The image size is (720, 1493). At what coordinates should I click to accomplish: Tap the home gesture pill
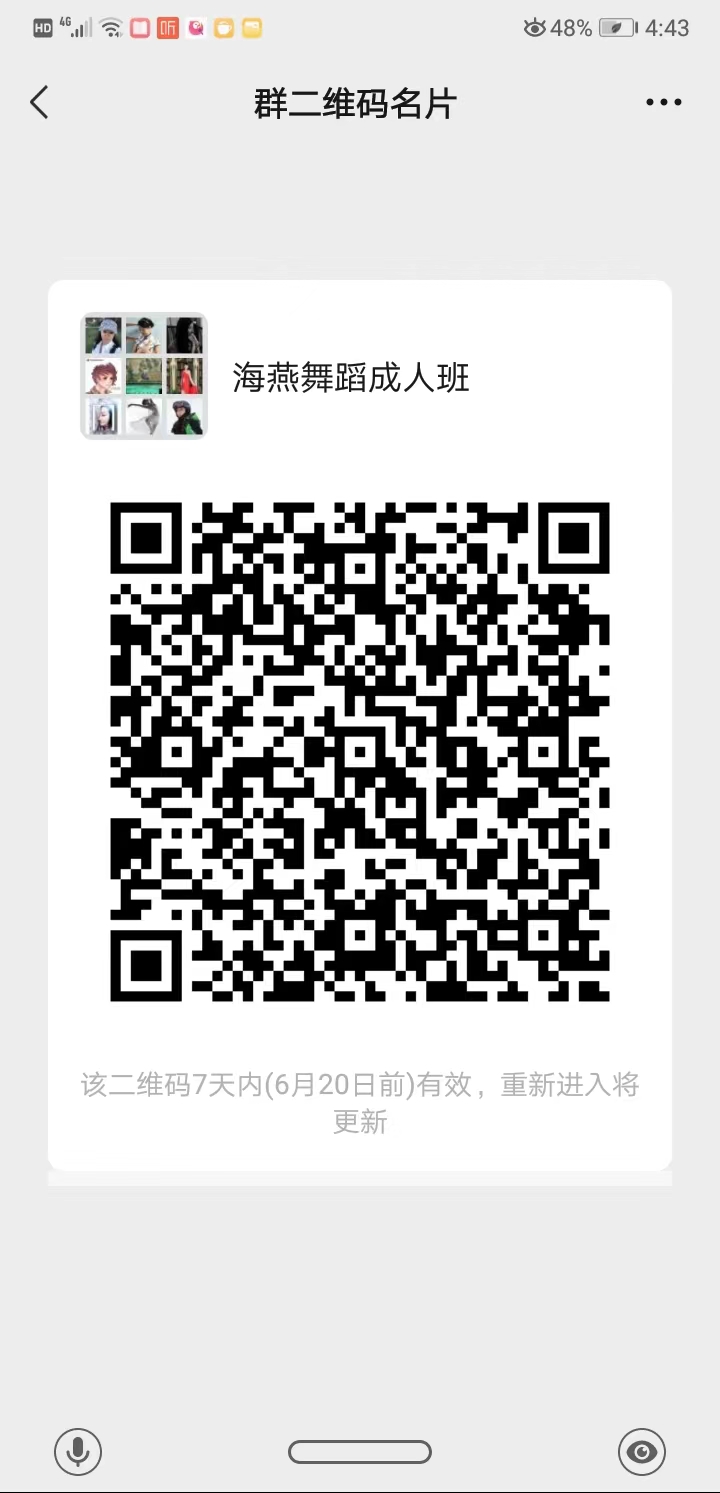360,1451
